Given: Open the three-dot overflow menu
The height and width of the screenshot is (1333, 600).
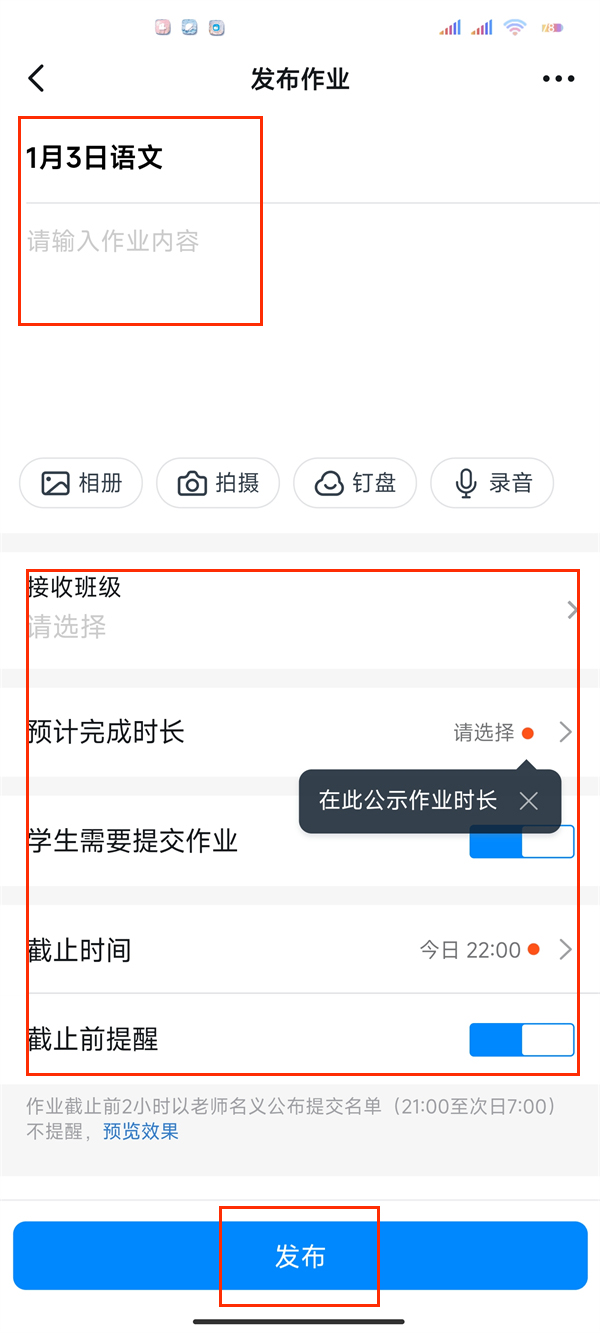Looking at the screenshot, I should [558, 79].
